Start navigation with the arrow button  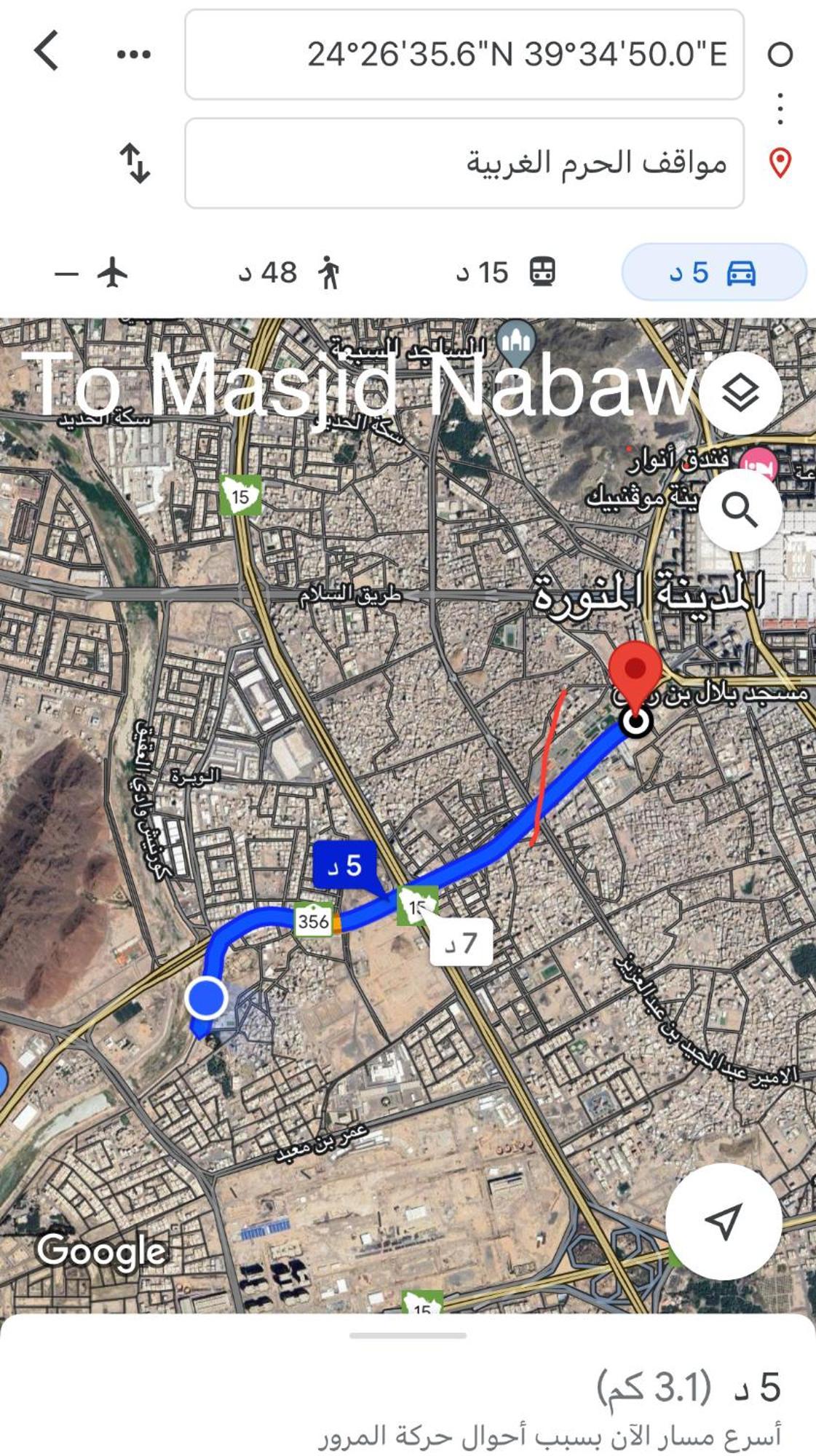tap(723, 1222)
